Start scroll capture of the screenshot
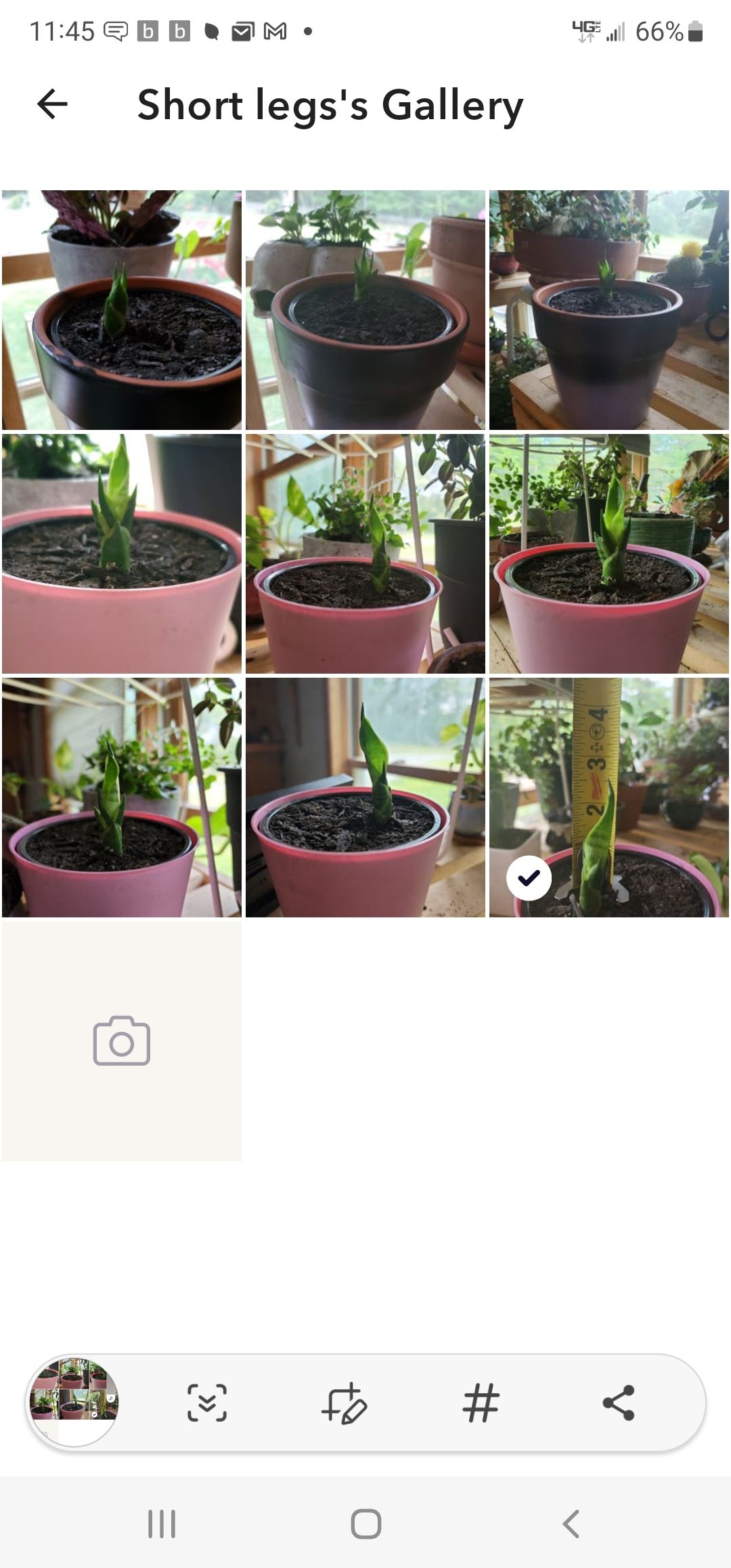 coord(206,1403)
